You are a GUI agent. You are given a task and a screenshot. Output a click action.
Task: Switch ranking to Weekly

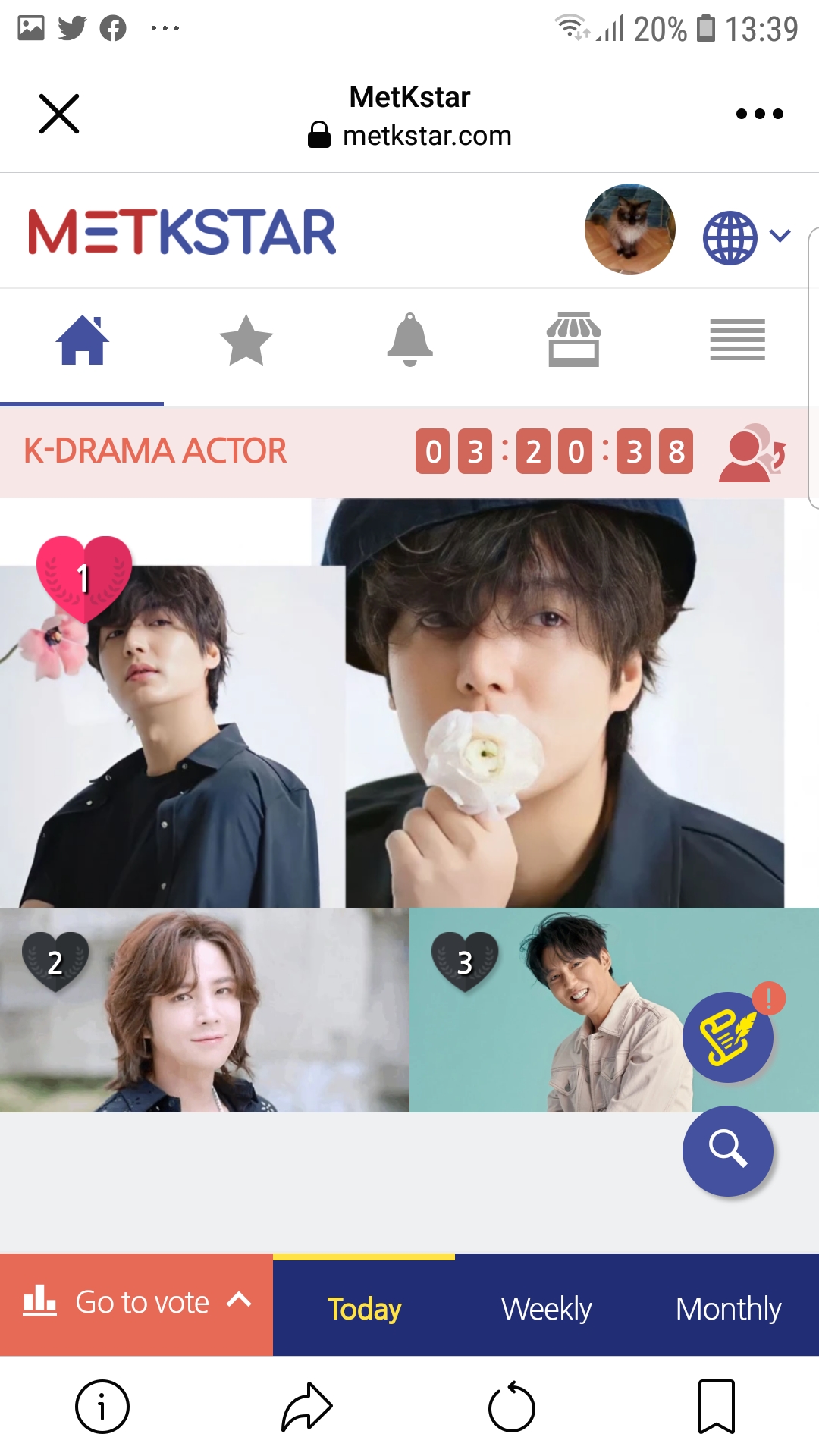546,1308
